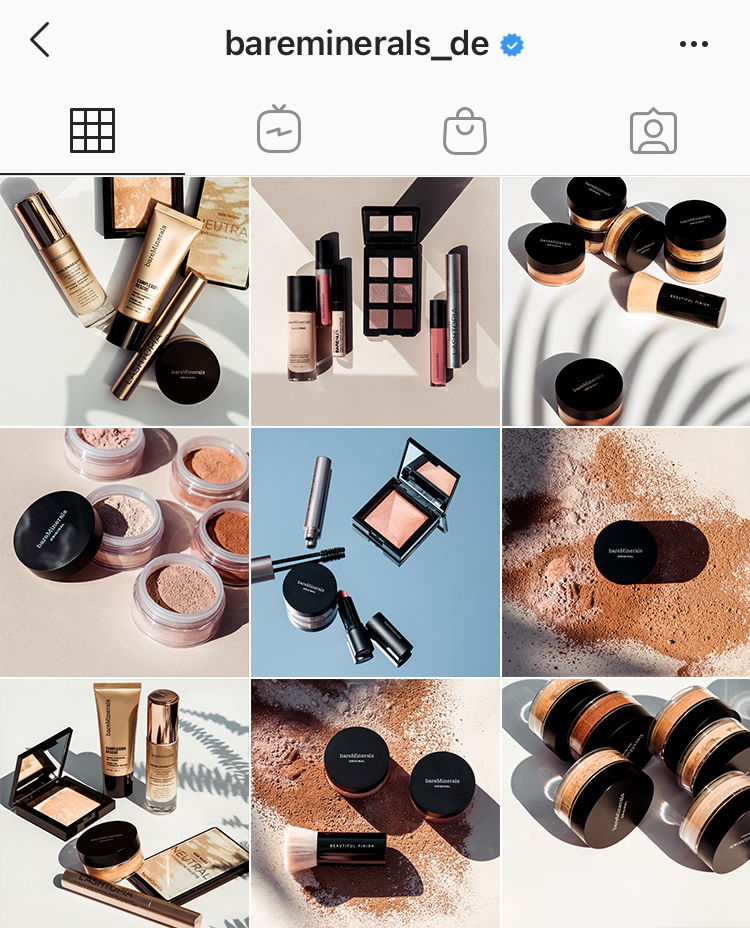This screenshot has width=750, height=928.
Task: View the post of stacked foundation jars in sunlight
Action: pos(626,803)
